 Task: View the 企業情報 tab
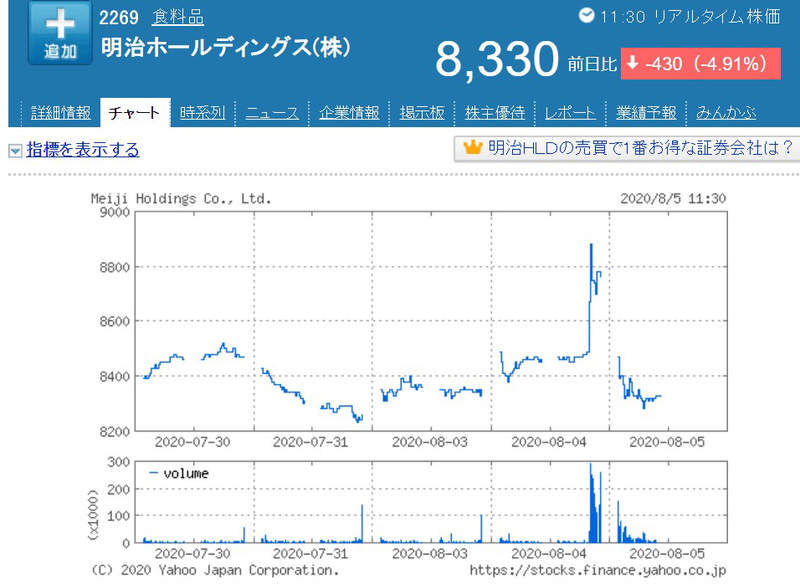tap(349, 112)
